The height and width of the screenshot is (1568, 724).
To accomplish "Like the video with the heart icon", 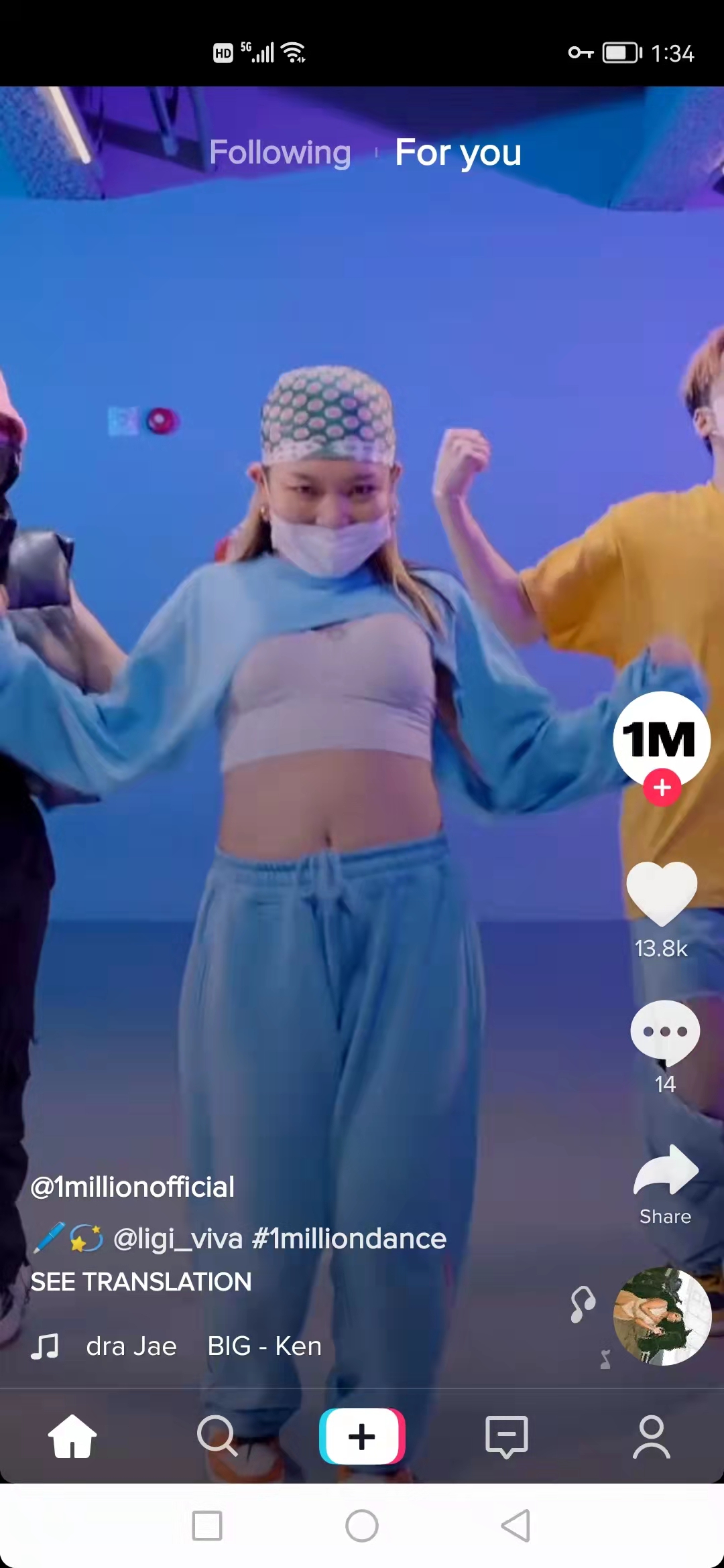I will [x=662, y=894].
